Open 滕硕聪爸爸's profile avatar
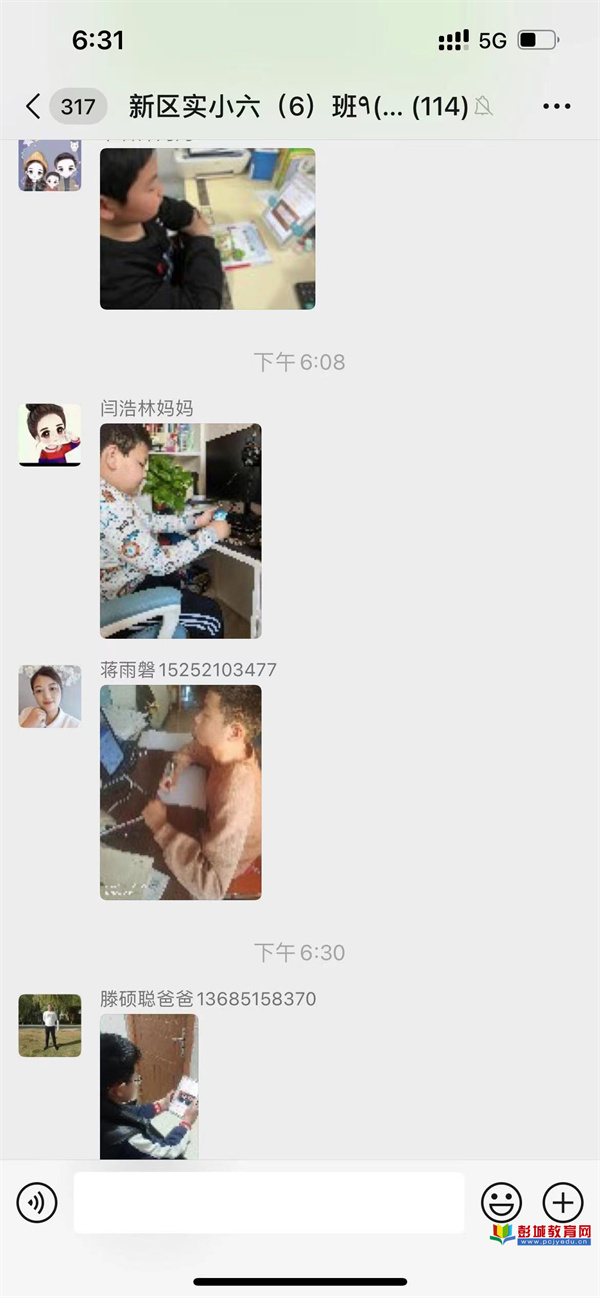600x1298 pixels. click(50, 1025)
